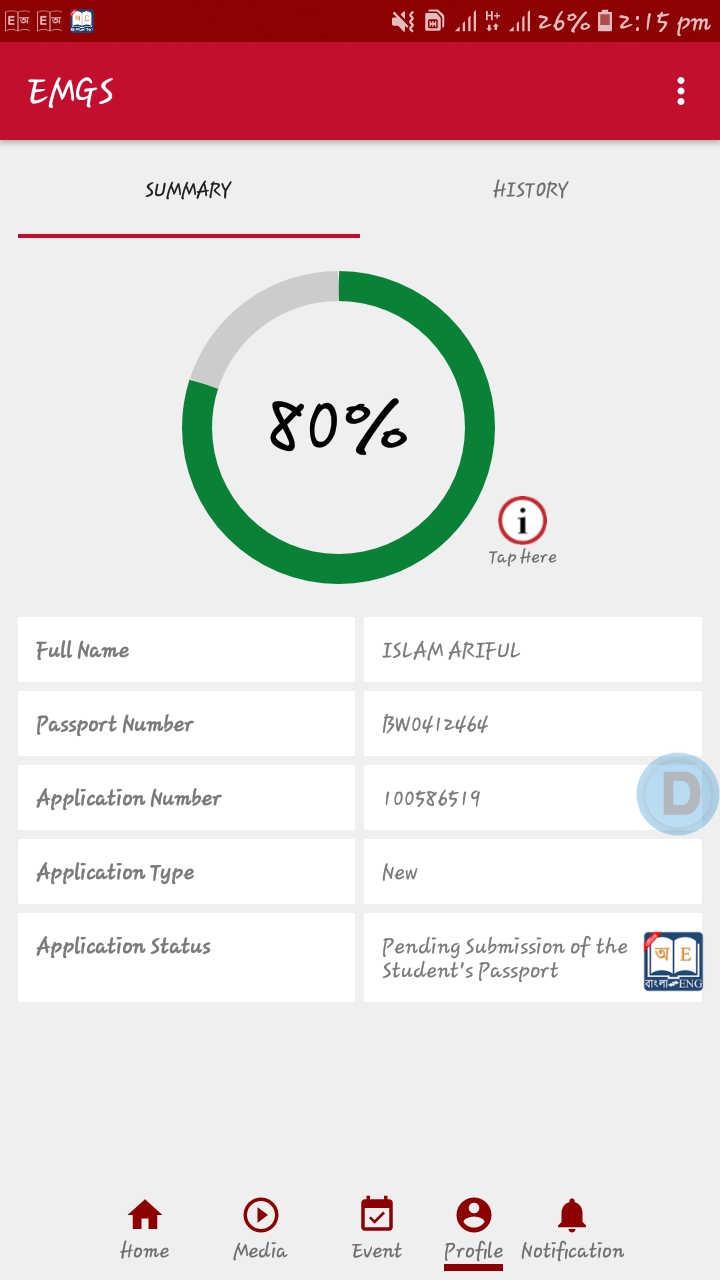Tap the Bangla-ENG dictionary floating icon
This screenshot has width=720, height=1280.
673,961
